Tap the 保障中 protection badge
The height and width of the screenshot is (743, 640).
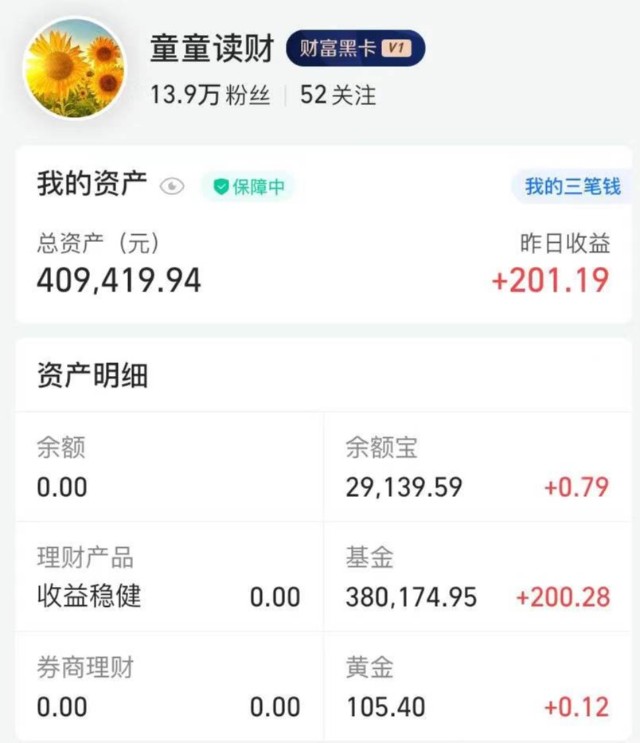coord(246,187)
